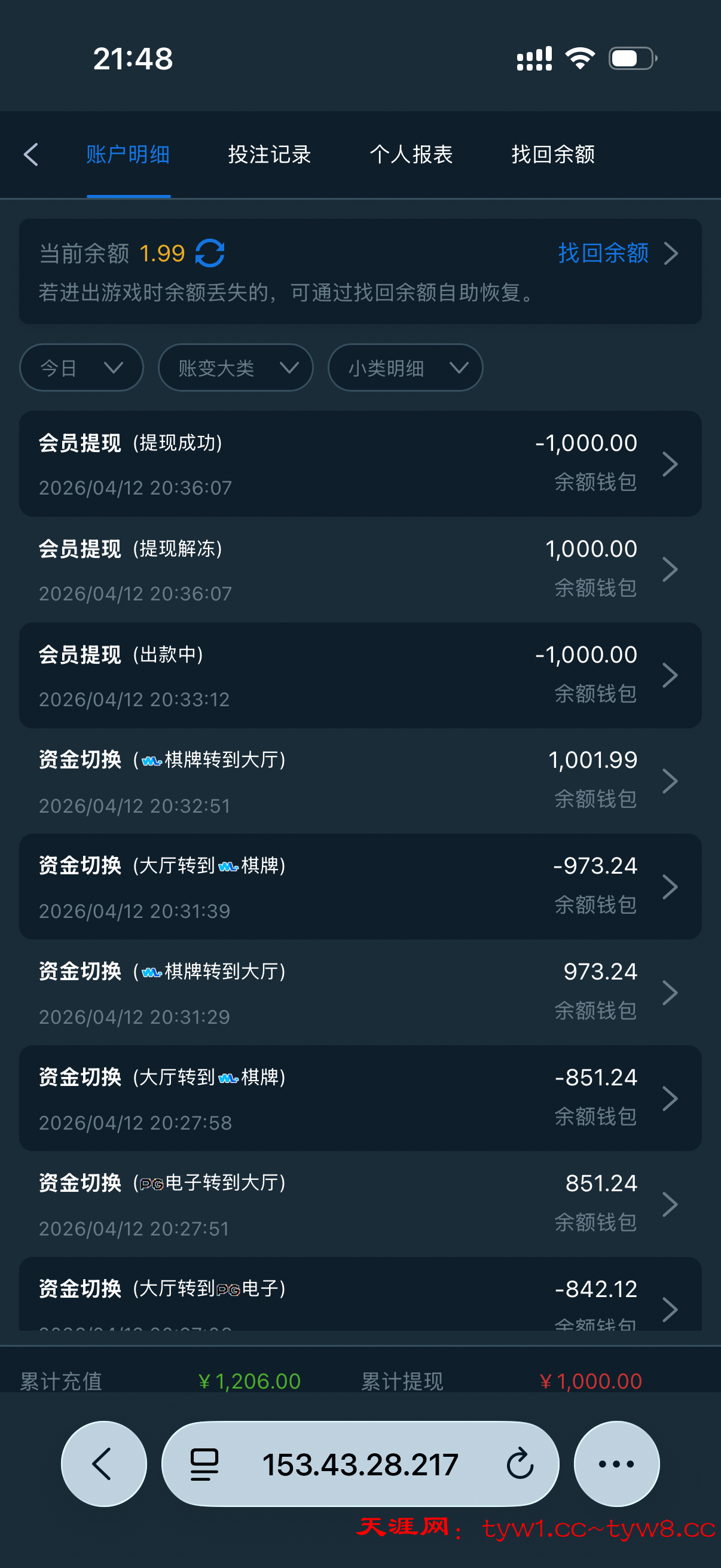View the 851.24 电子转到大厅 entry
The image size is (721, 1568).
tap(360, 1204)
